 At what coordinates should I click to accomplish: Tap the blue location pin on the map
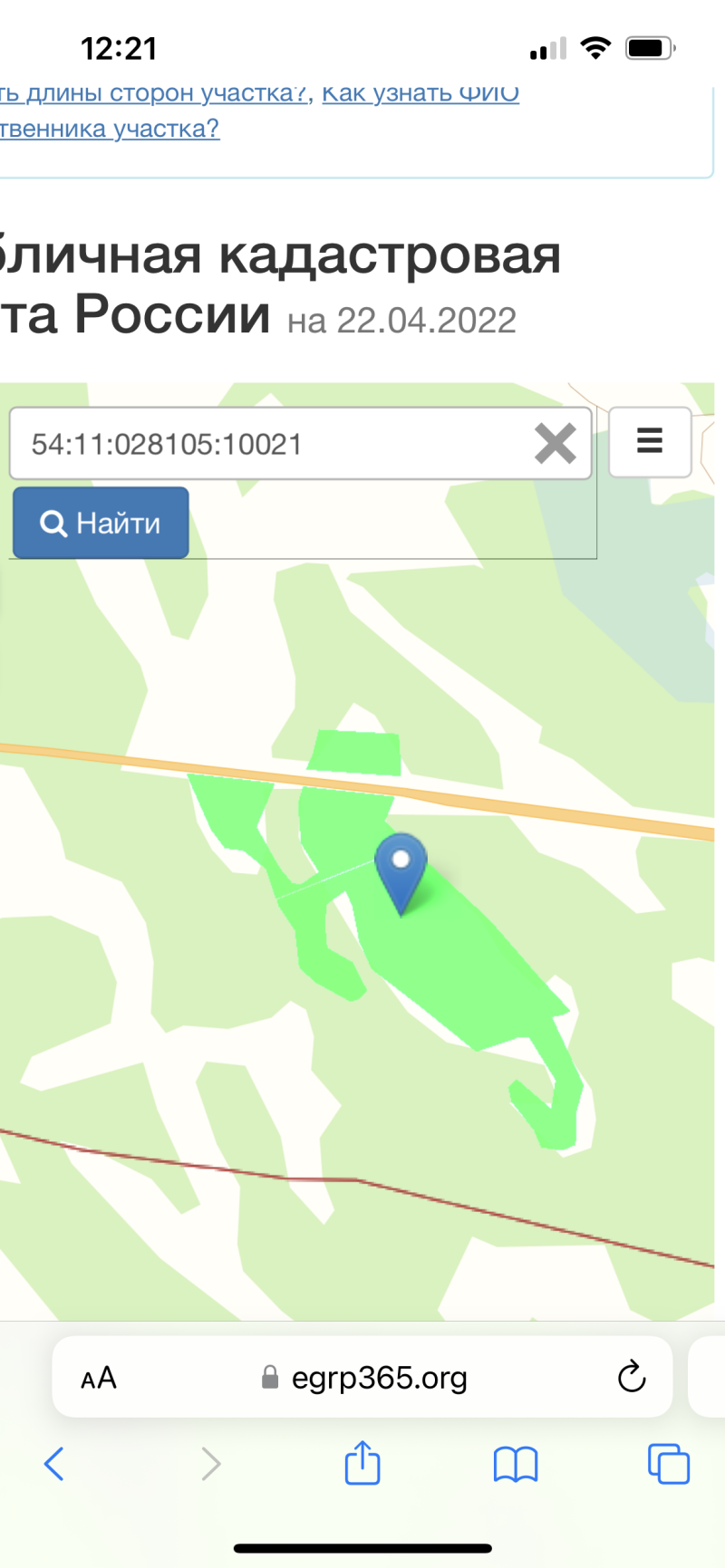click(x=401, y=870)
